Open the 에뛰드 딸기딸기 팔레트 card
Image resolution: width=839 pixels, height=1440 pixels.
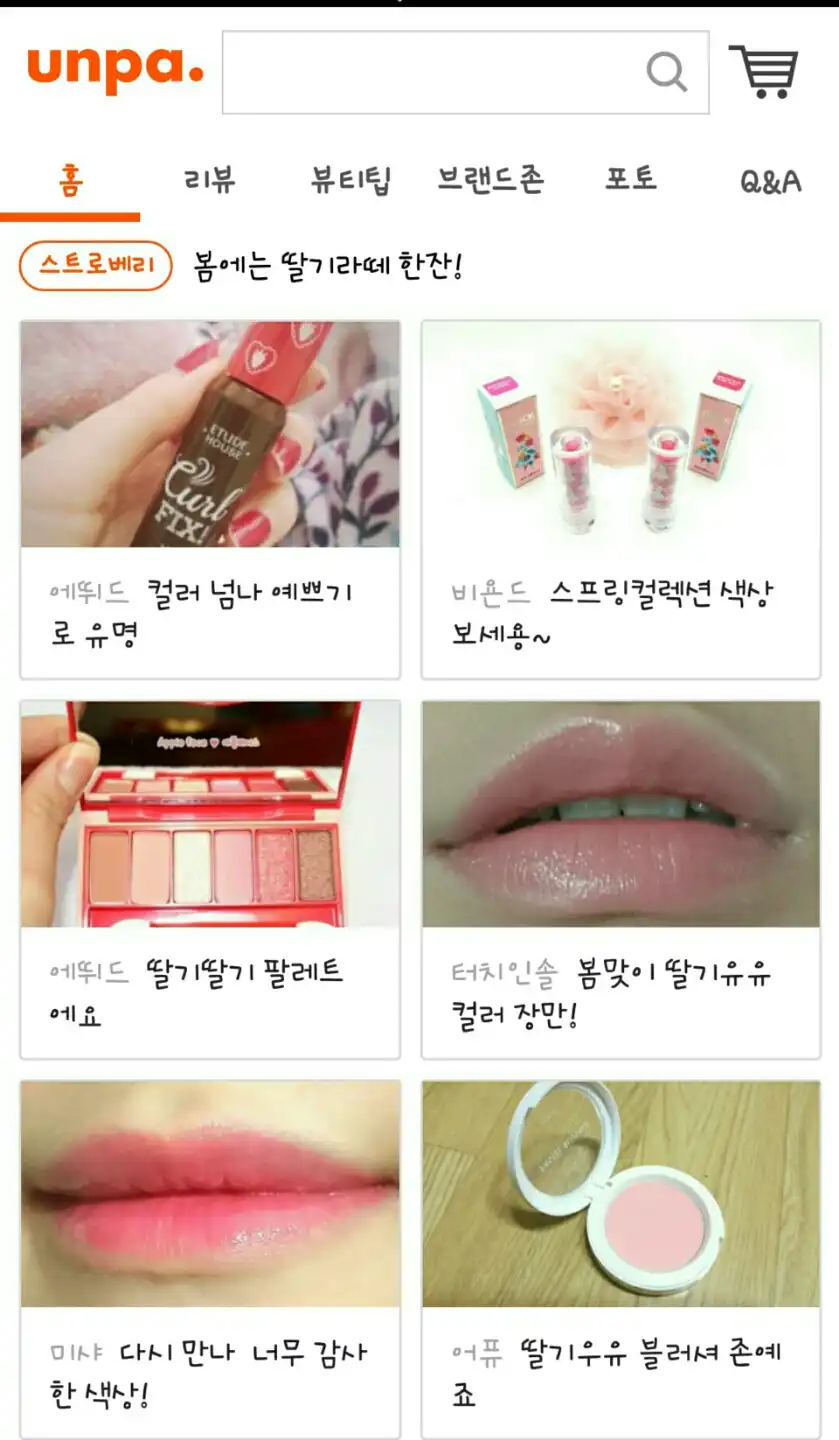pos(210,878)
